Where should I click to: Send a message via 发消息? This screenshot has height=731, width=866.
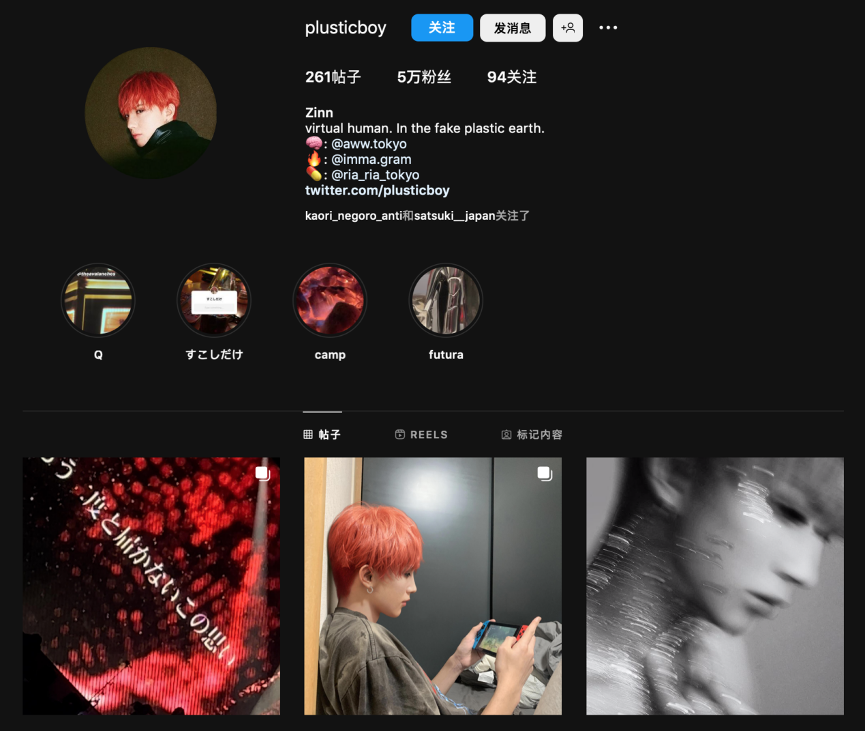(x=512, y=28)
